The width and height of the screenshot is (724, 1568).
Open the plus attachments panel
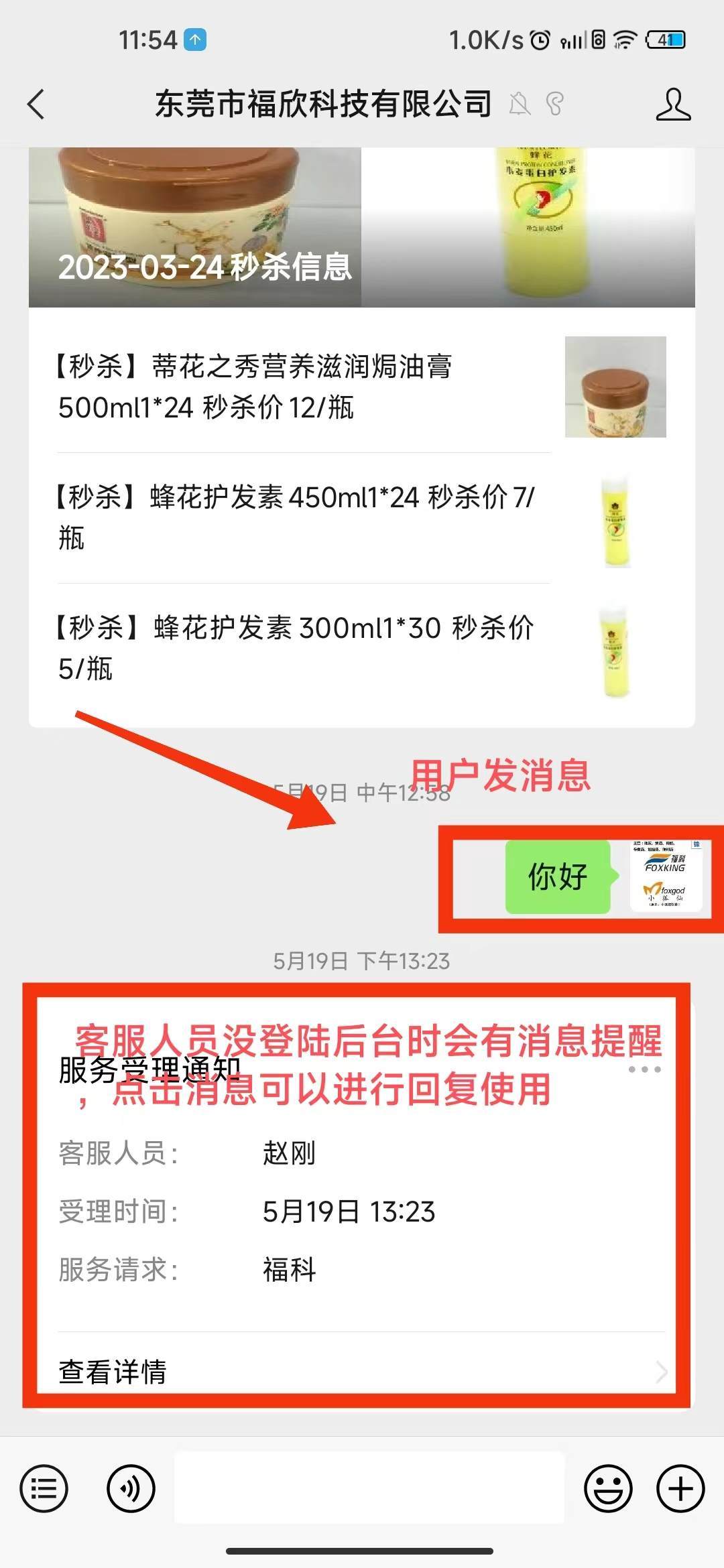tap(680, 1490)
